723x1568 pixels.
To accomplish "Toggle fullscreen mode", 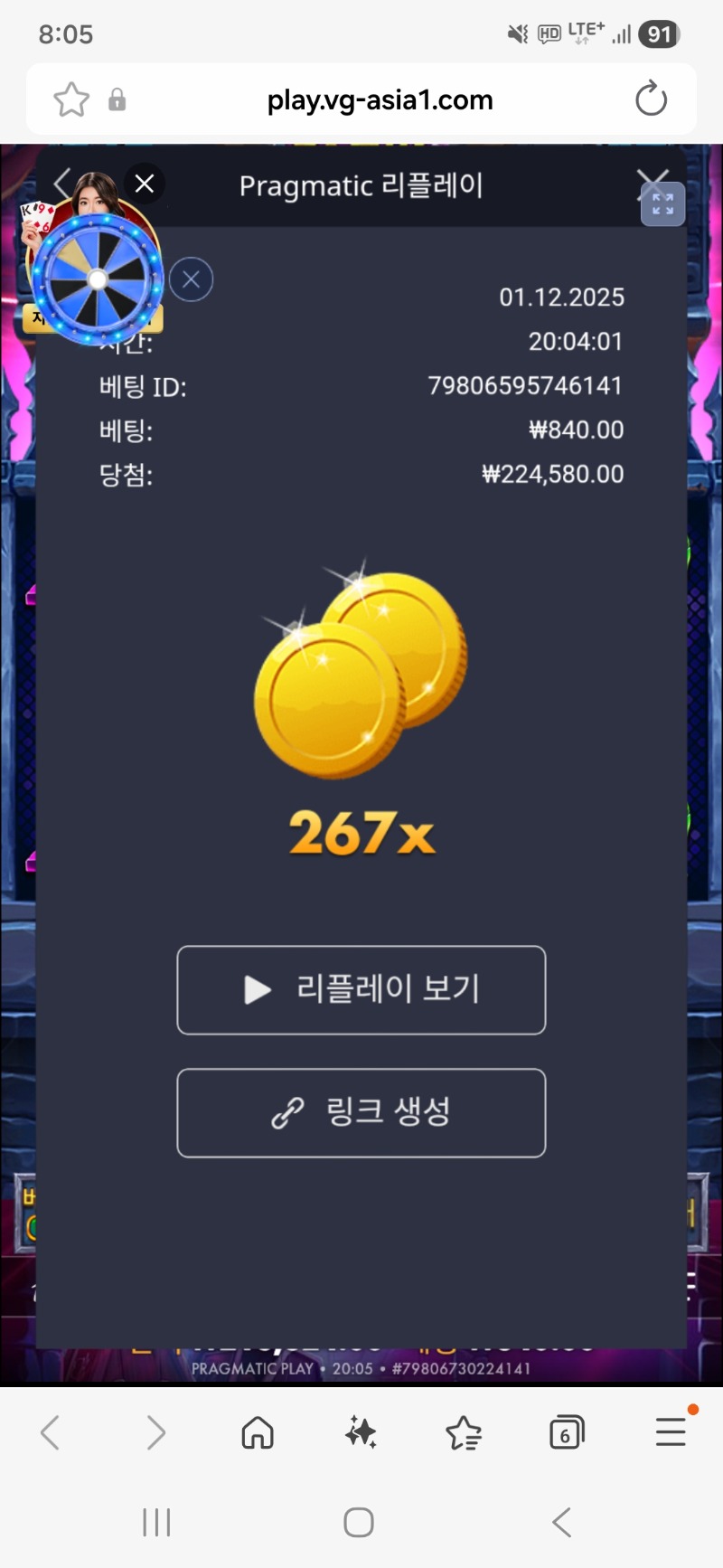I will (x=663, y=205).
